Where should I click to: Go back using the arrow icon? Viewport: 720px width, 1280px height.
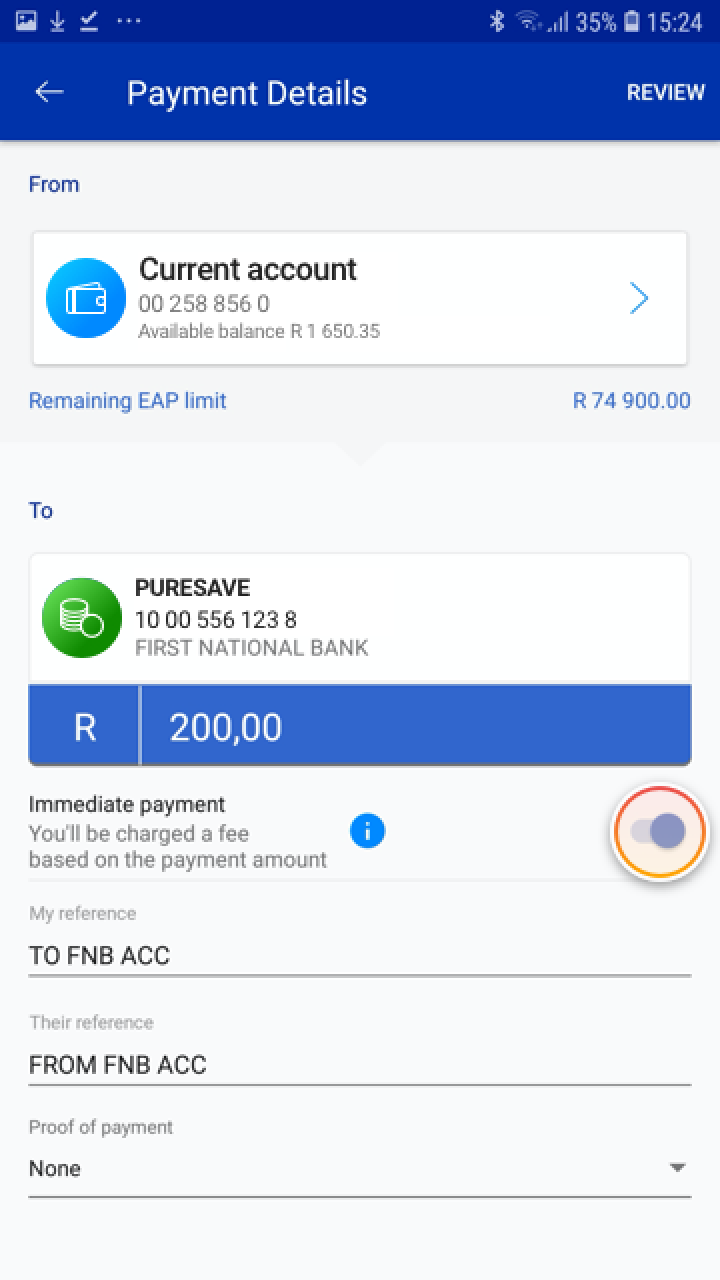tap(49, 93)
